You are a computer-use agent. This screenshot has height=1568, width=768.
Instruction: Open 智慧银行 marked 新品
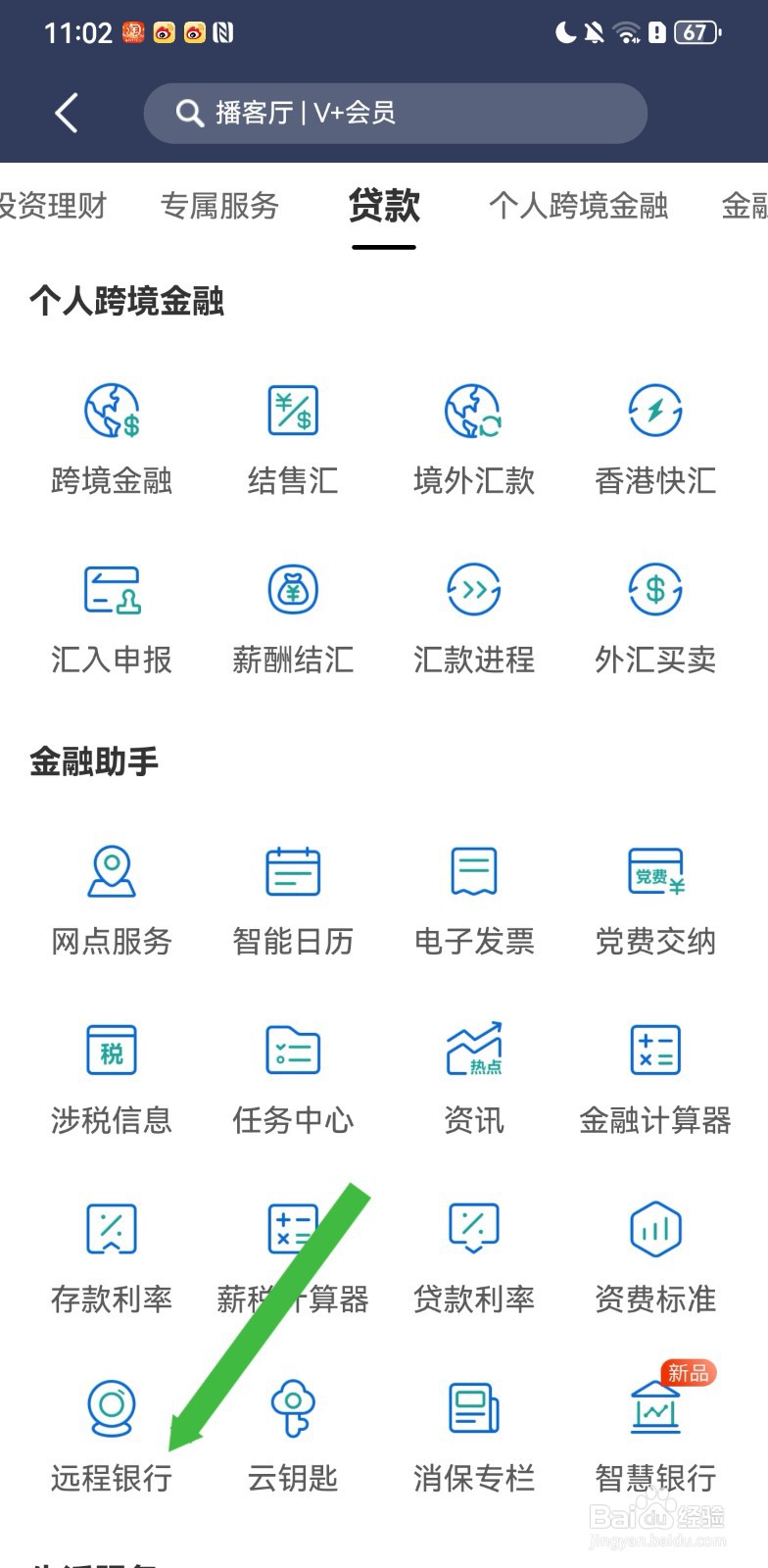click(x=655, y=1438)
